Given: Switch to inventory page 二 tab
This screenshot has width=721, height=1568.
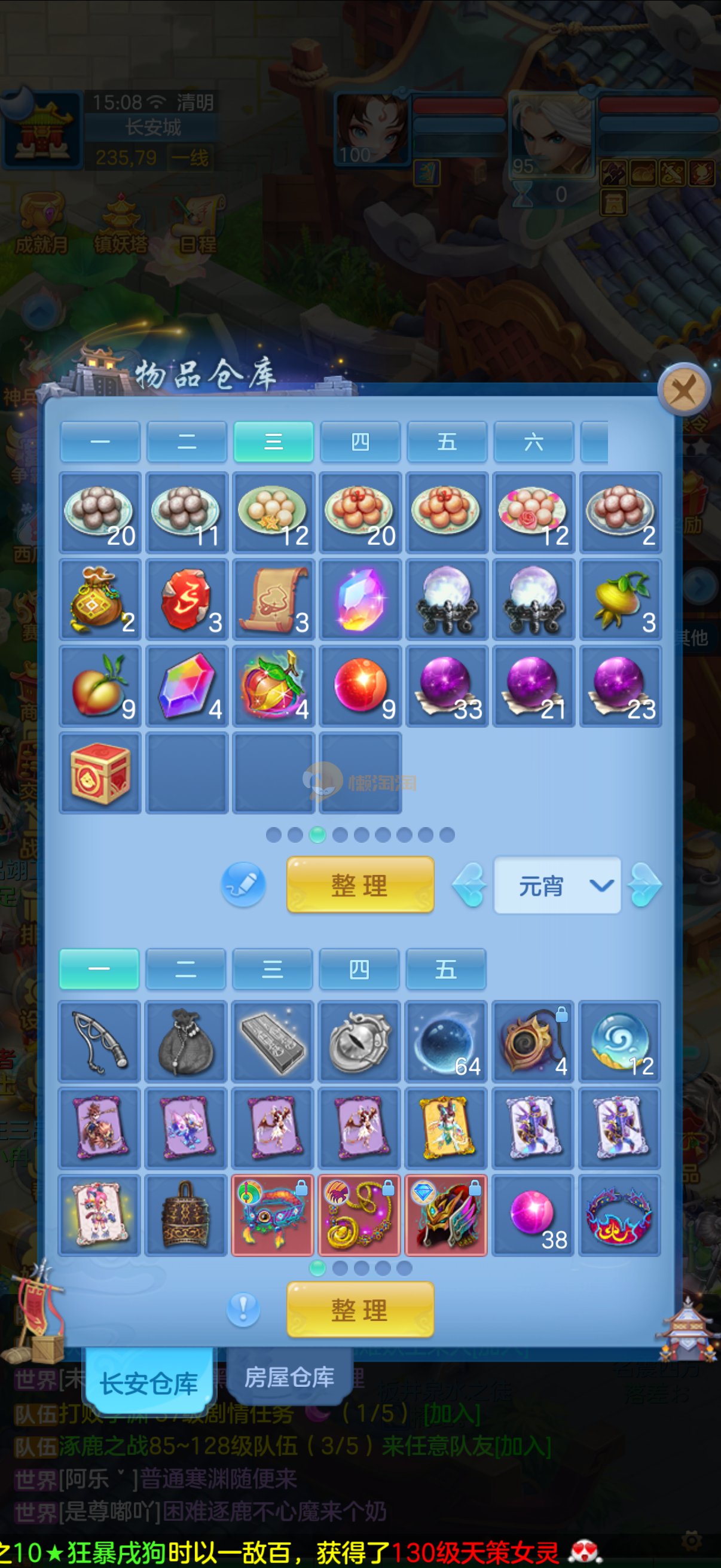Looking at the screenshot, I should pyautogui.click(x=185, y=969).
